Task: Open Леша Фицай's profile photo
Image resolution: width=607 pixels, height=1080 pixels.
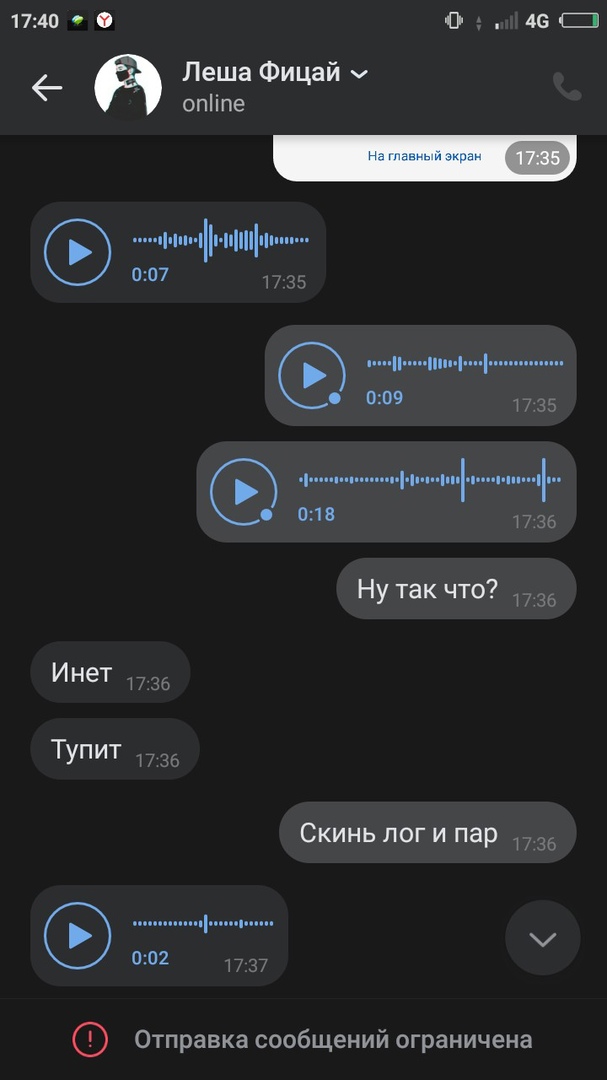Action: point(128,88)
